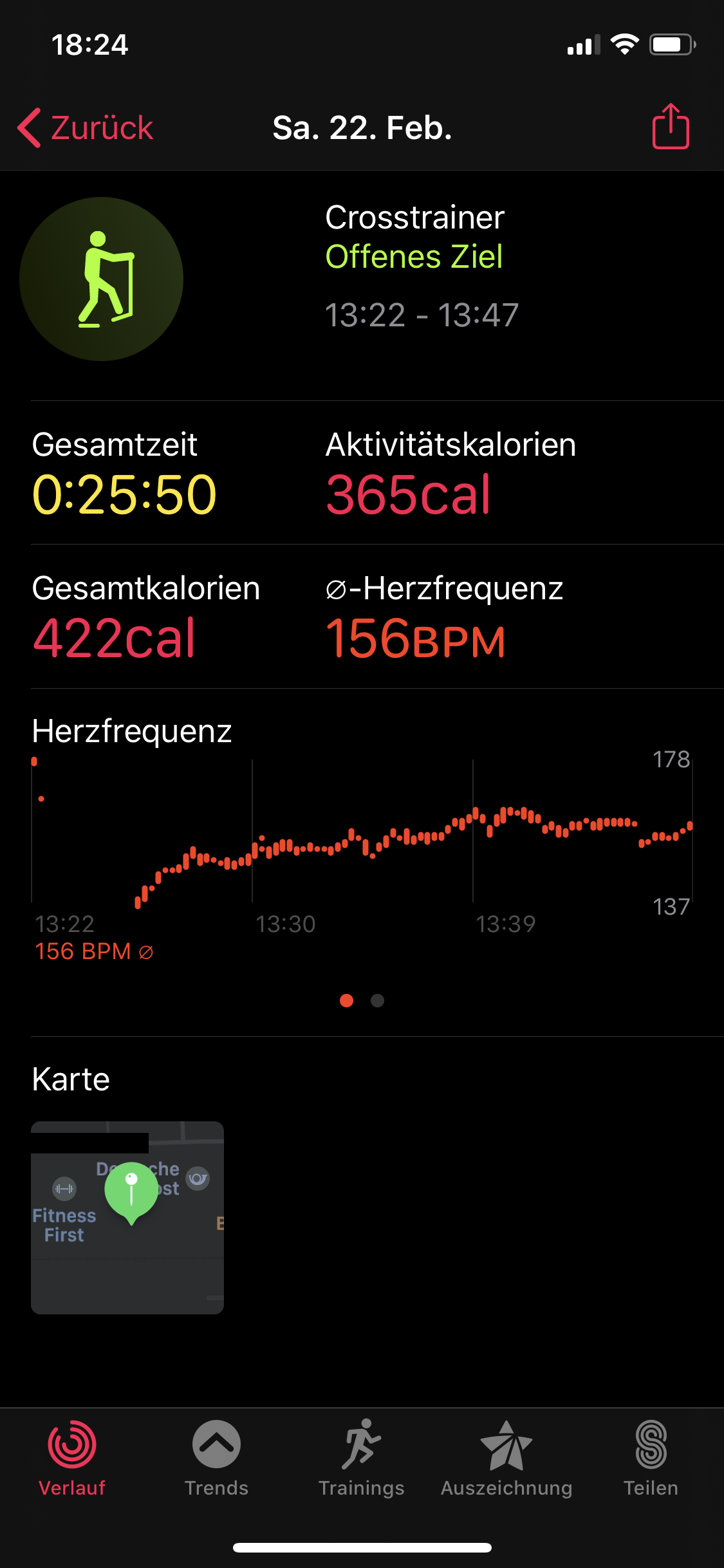Go to the Teilen tab

(x=651, y=1458)
